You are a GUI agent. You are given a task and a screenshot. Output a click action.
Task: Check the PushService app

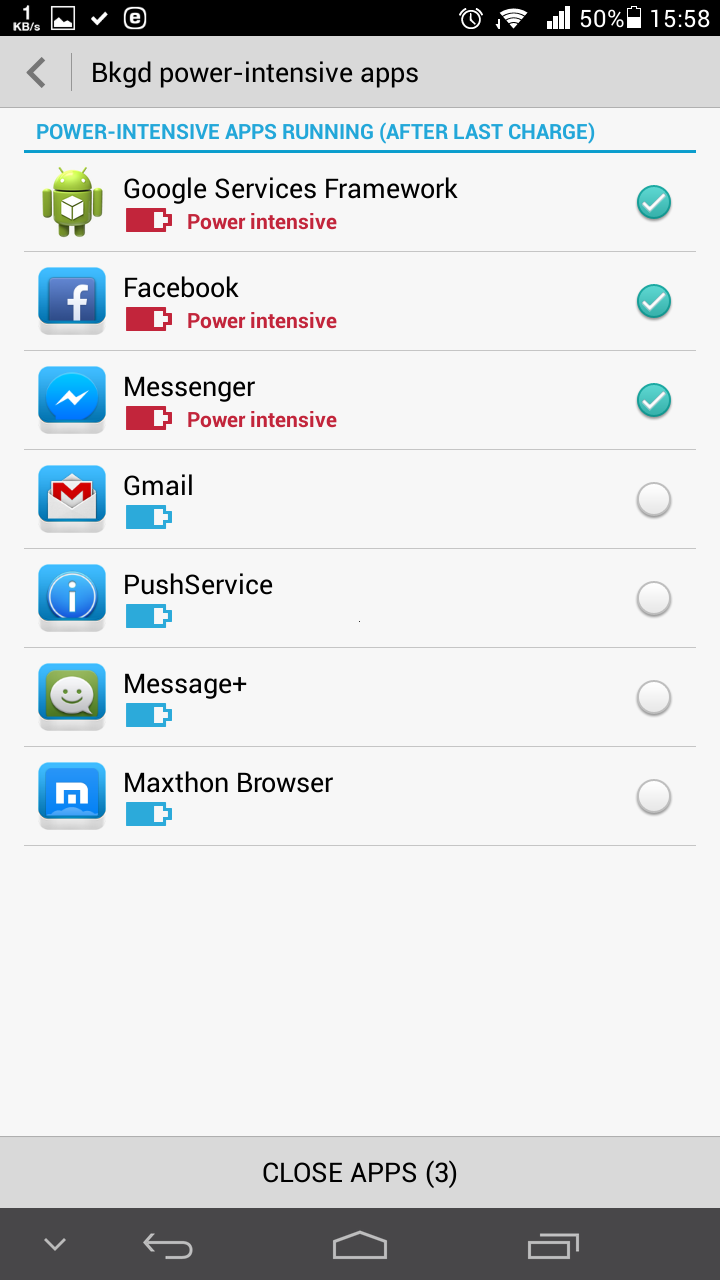point(654,598)
